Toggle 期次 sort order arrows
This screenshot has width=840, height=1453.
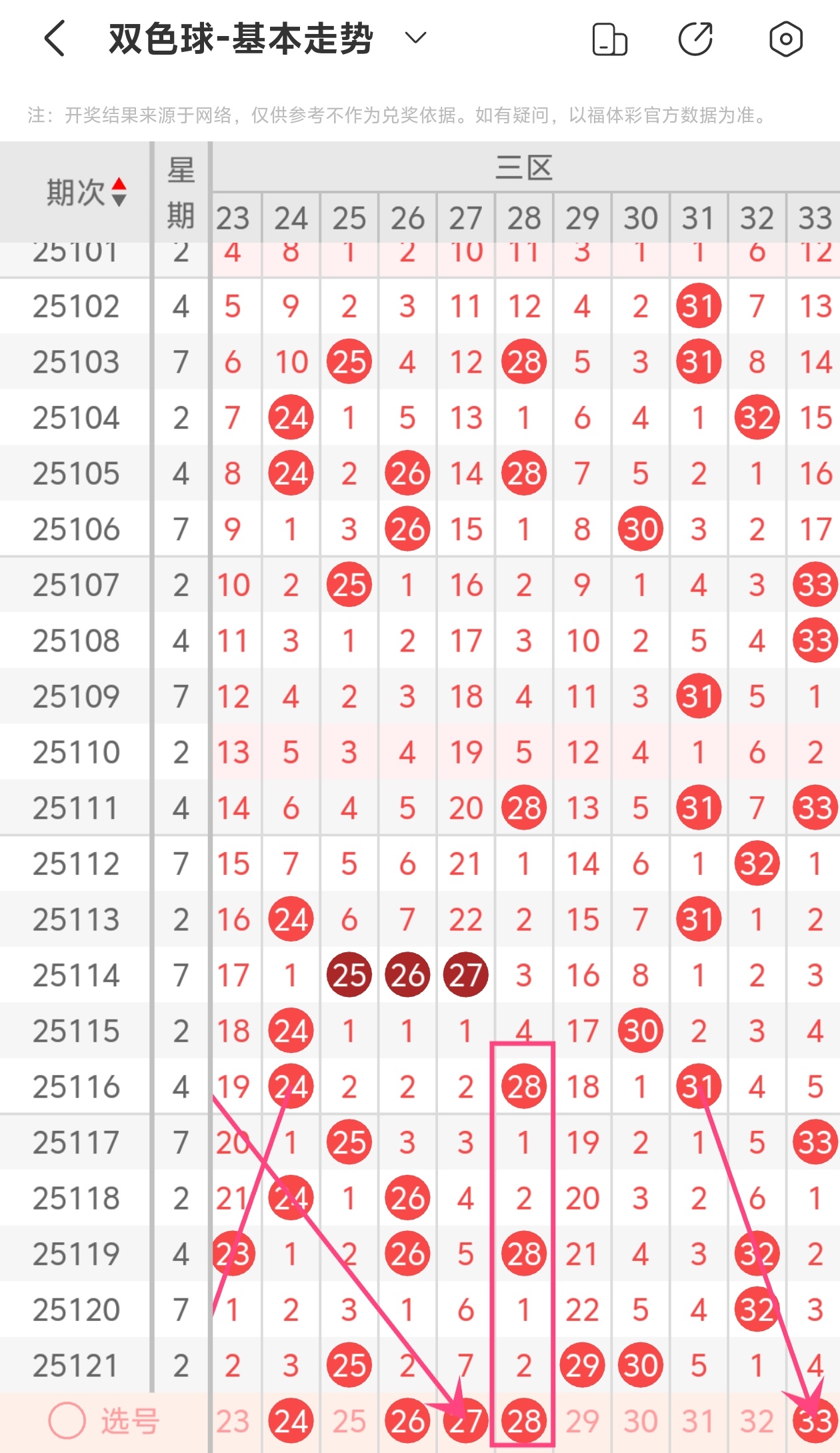(119, 192)
